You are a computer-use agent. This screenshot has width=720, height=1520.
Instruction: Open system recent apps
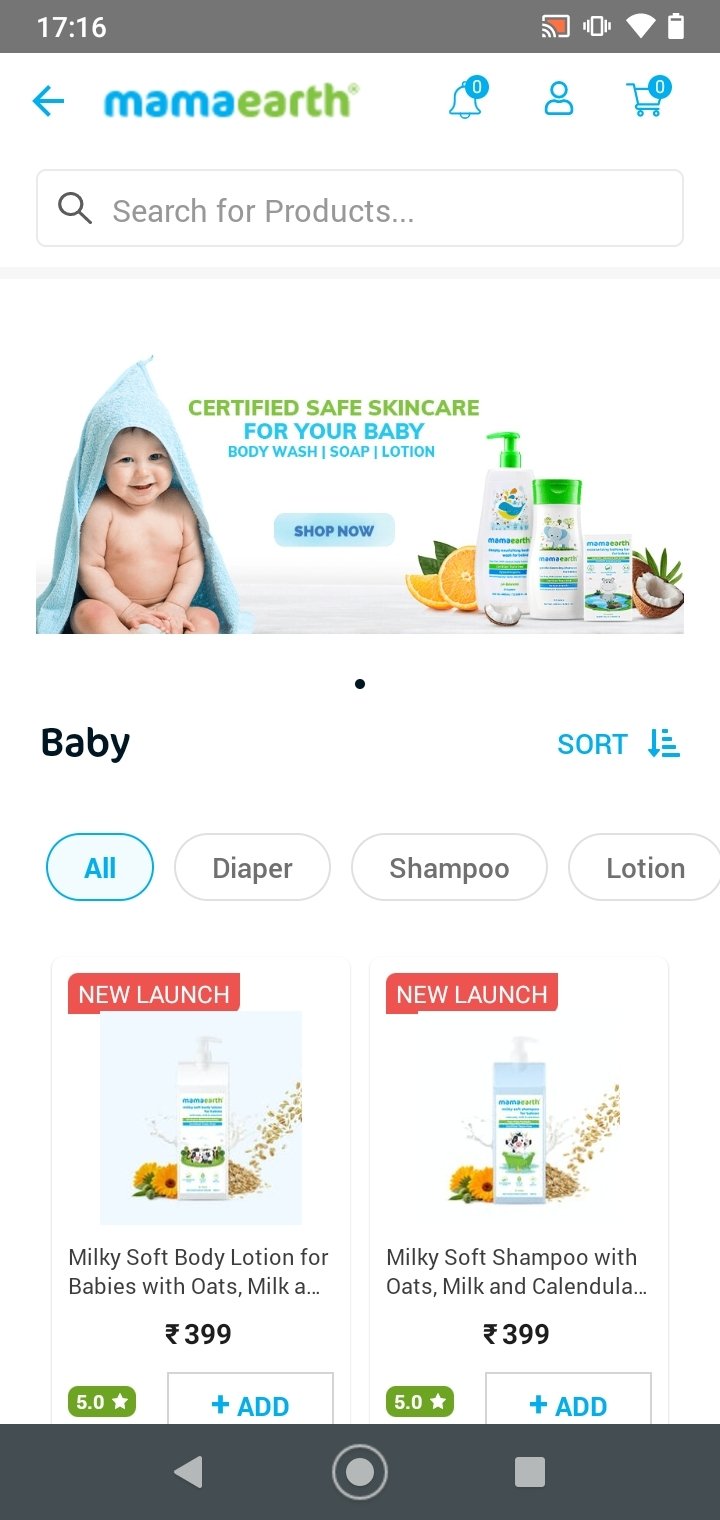[x=530, y=1472]
